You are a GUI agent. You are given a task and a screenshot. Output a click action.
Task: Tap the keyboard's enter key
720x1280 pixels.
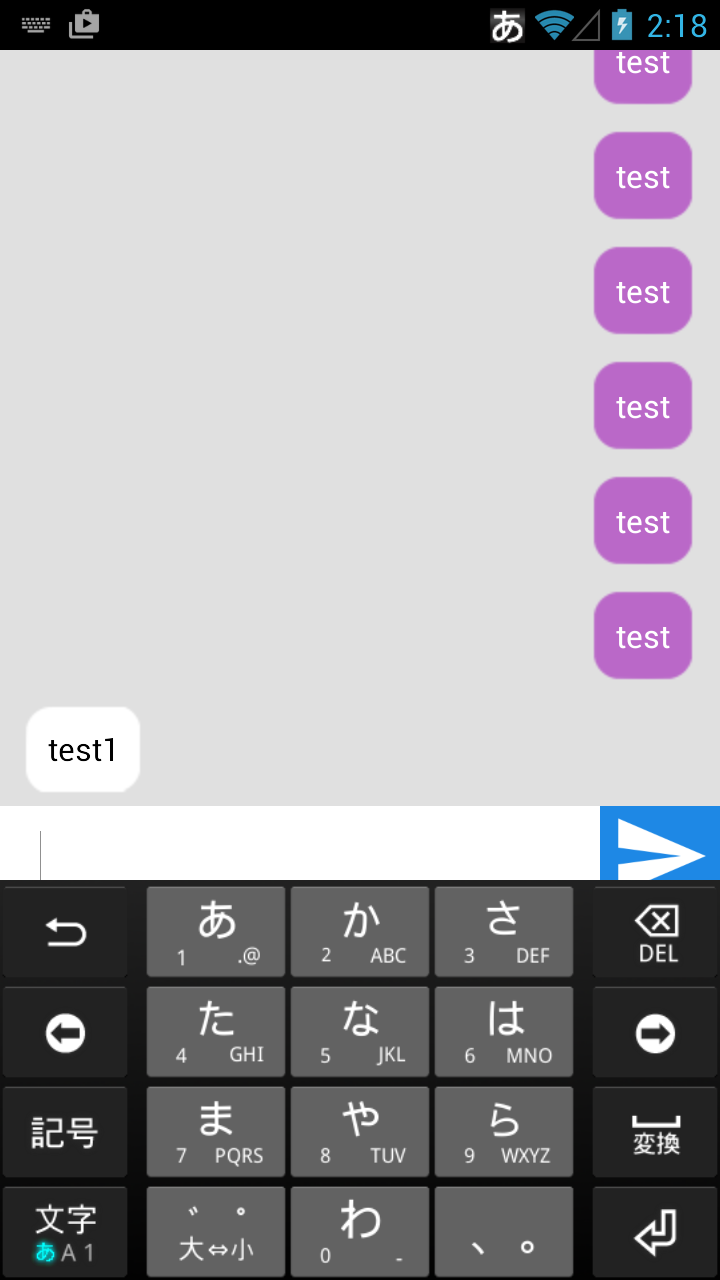[x=657, y=1232]
